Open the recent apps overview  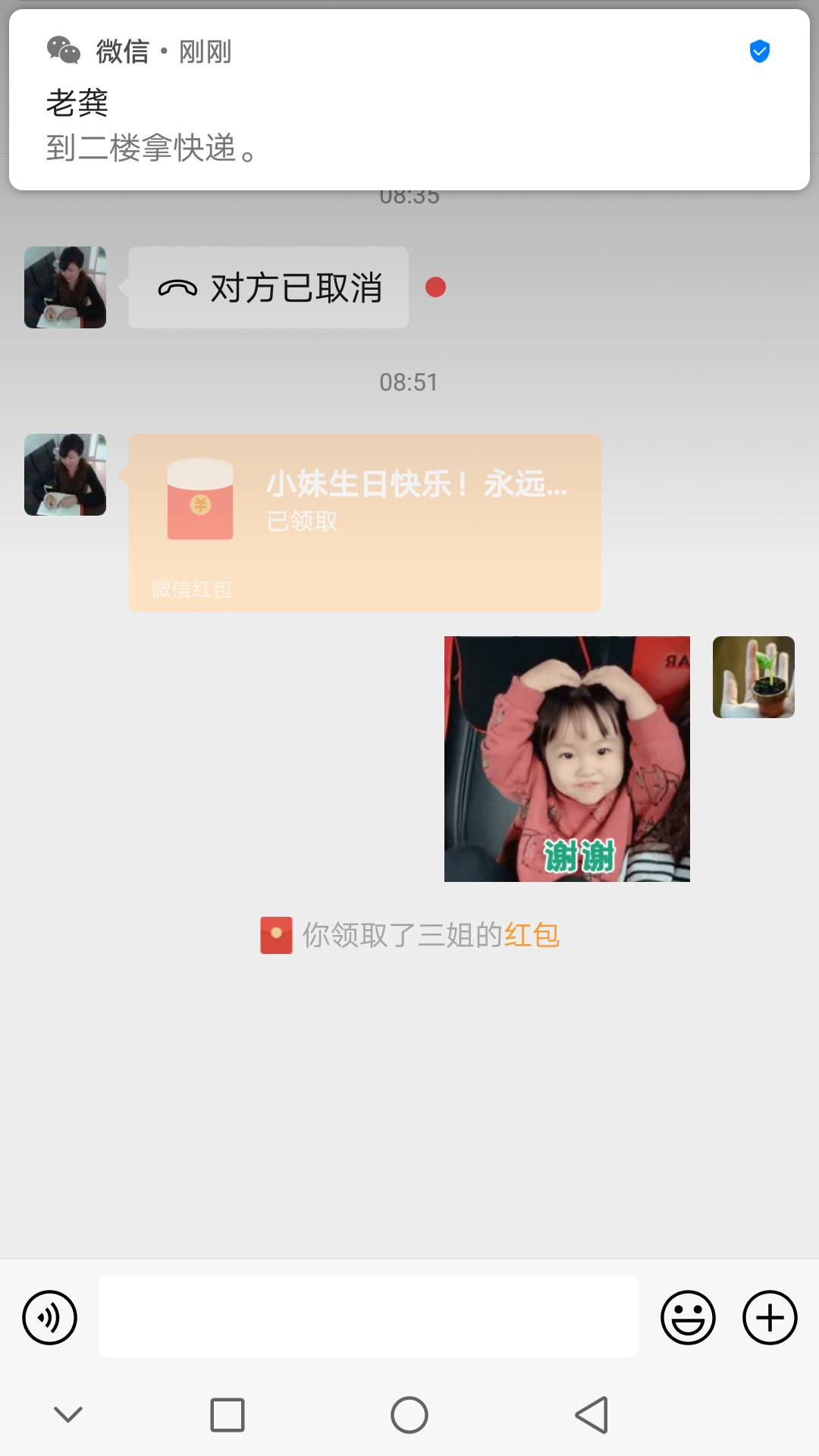[227, 1414]
